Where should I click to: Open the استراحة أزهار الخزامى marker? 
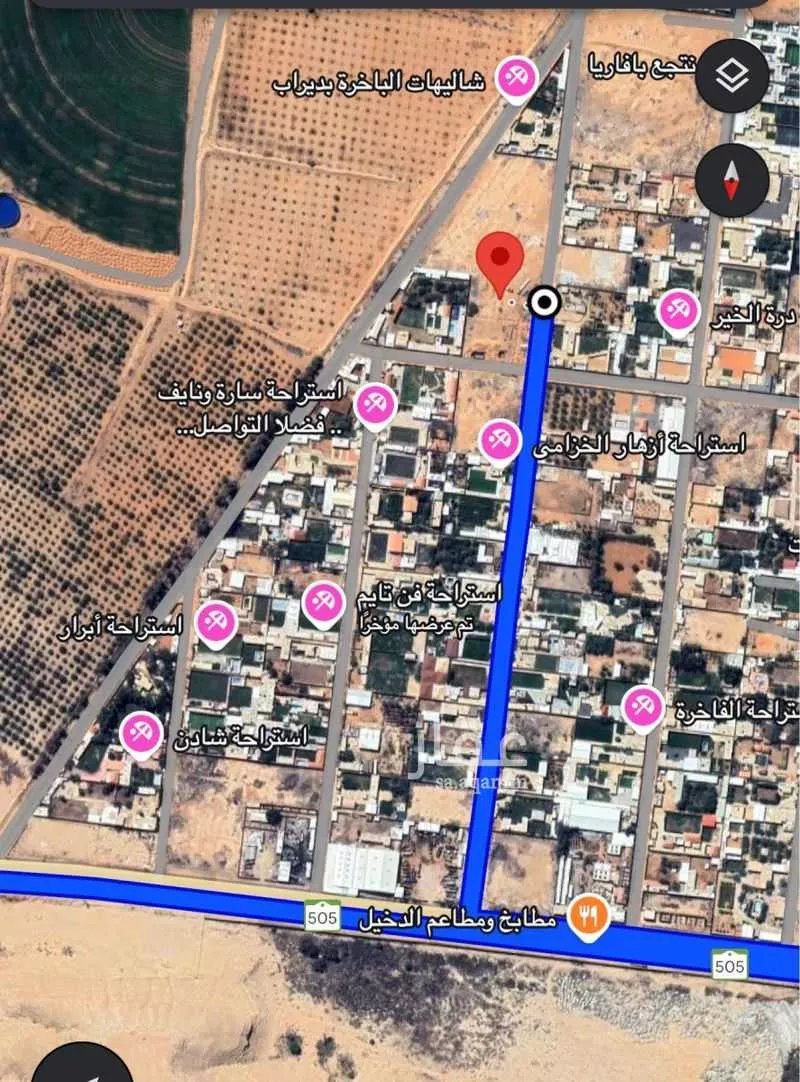pos(500,440)
